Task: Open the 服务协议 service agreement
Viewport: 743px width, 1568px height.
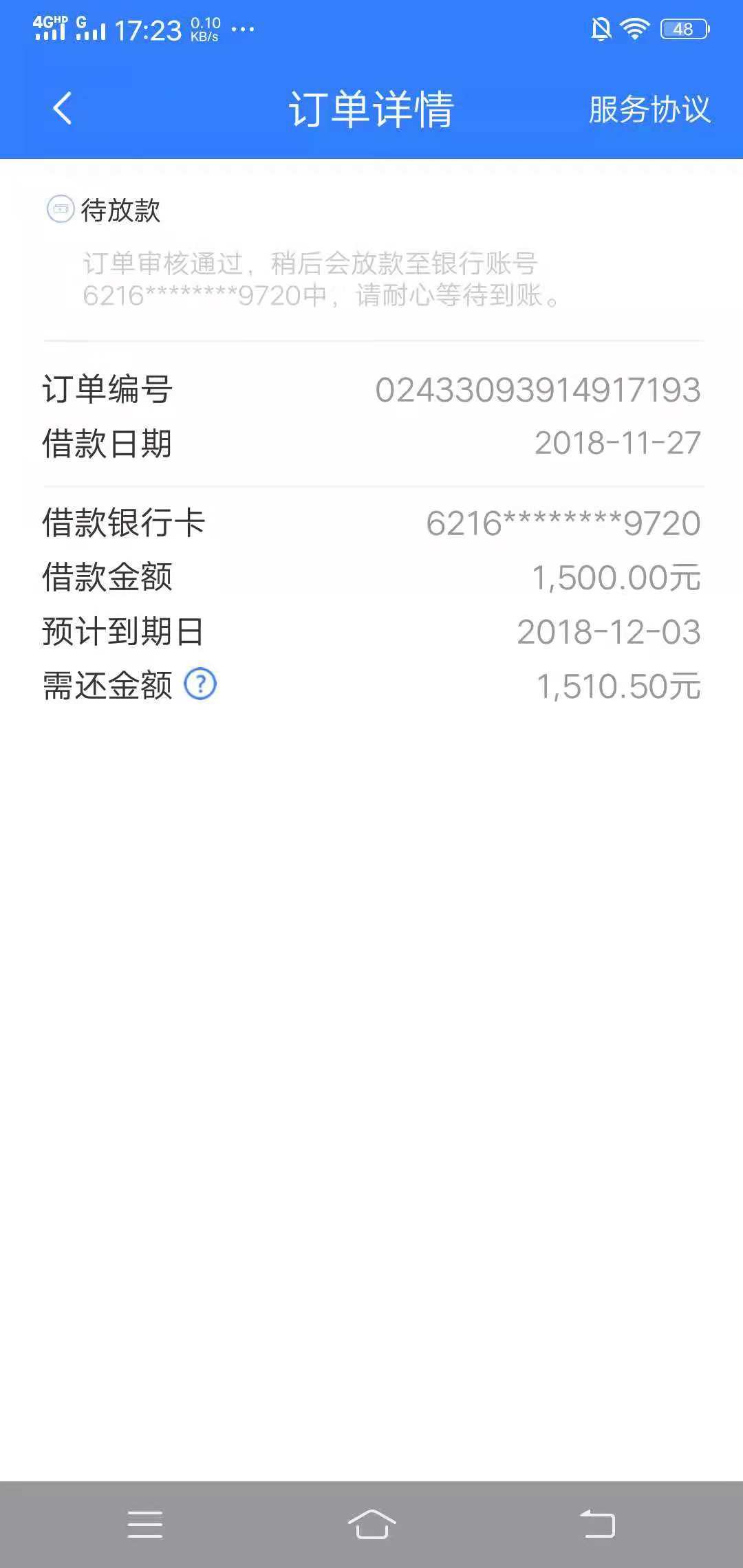Action: (x=649, y=109)
